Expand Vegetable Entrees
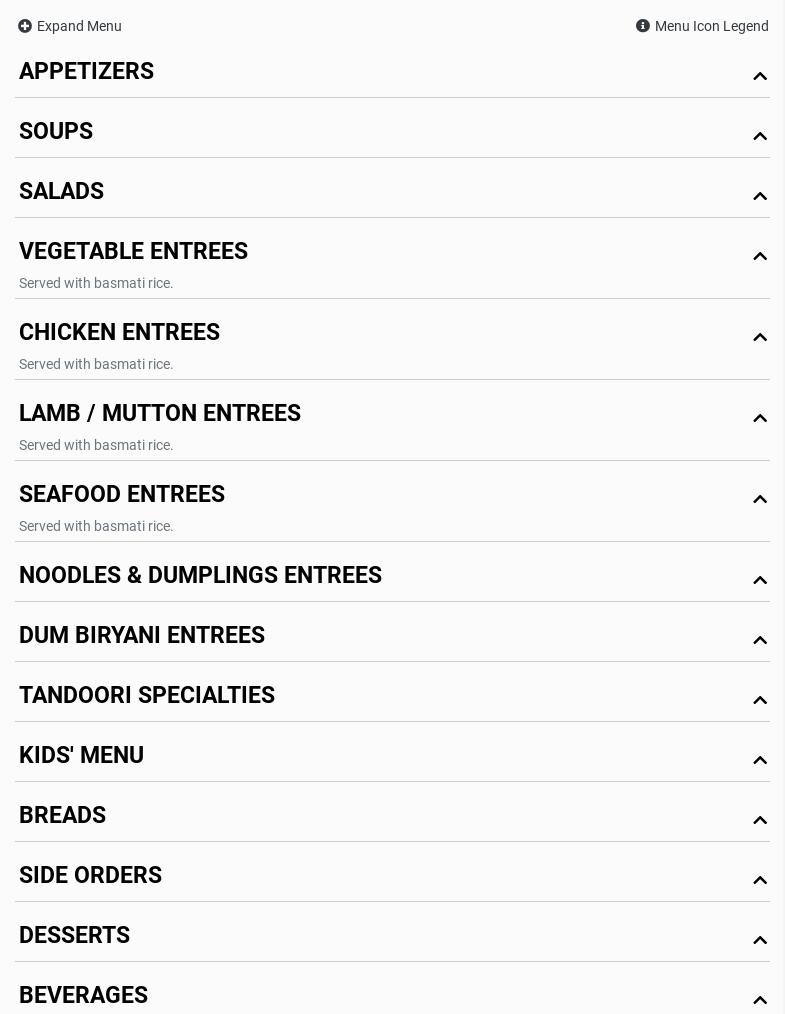The height and width of the screenshot is (1014, 785). (134, 252)
